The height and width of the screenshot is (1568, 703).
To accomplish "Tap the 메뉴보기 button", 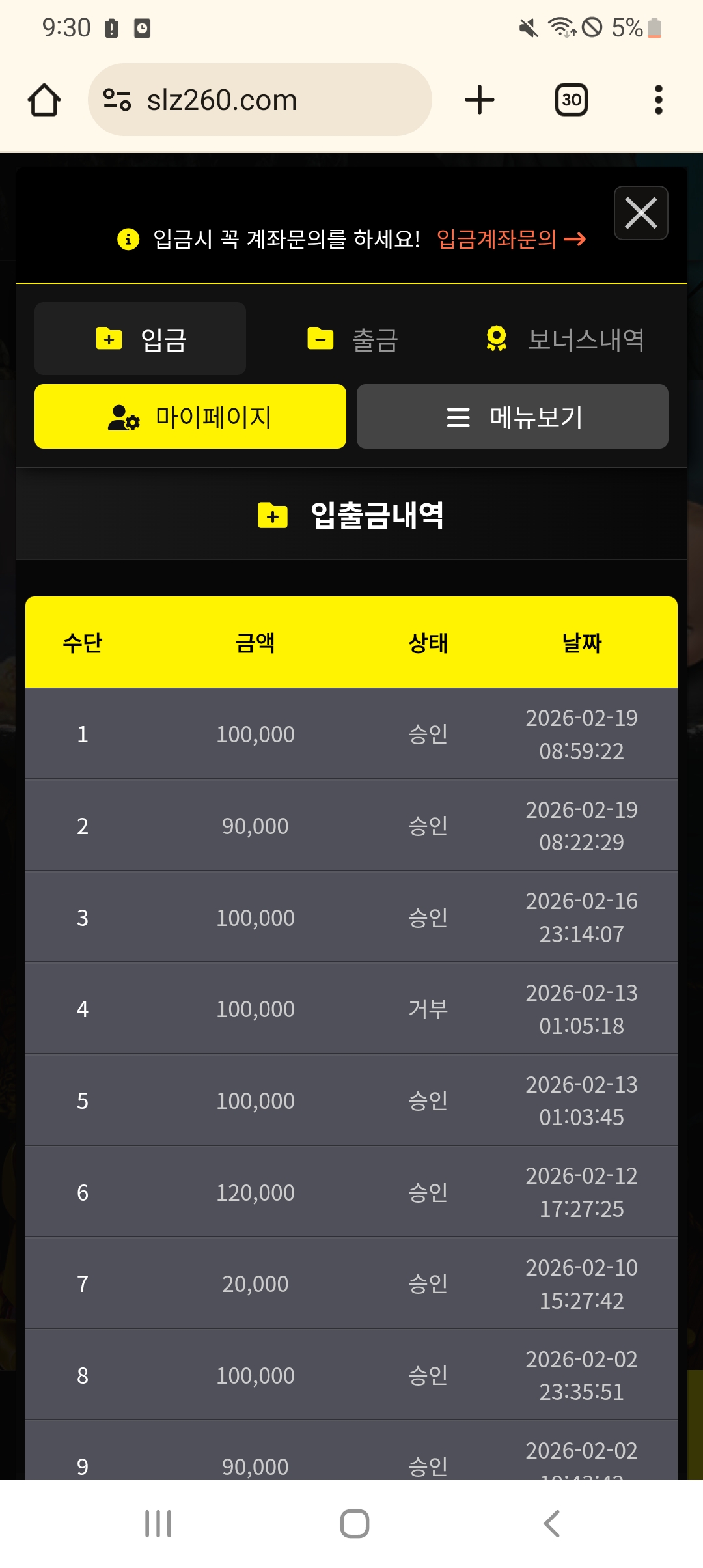I will click(x=512, y=417).
